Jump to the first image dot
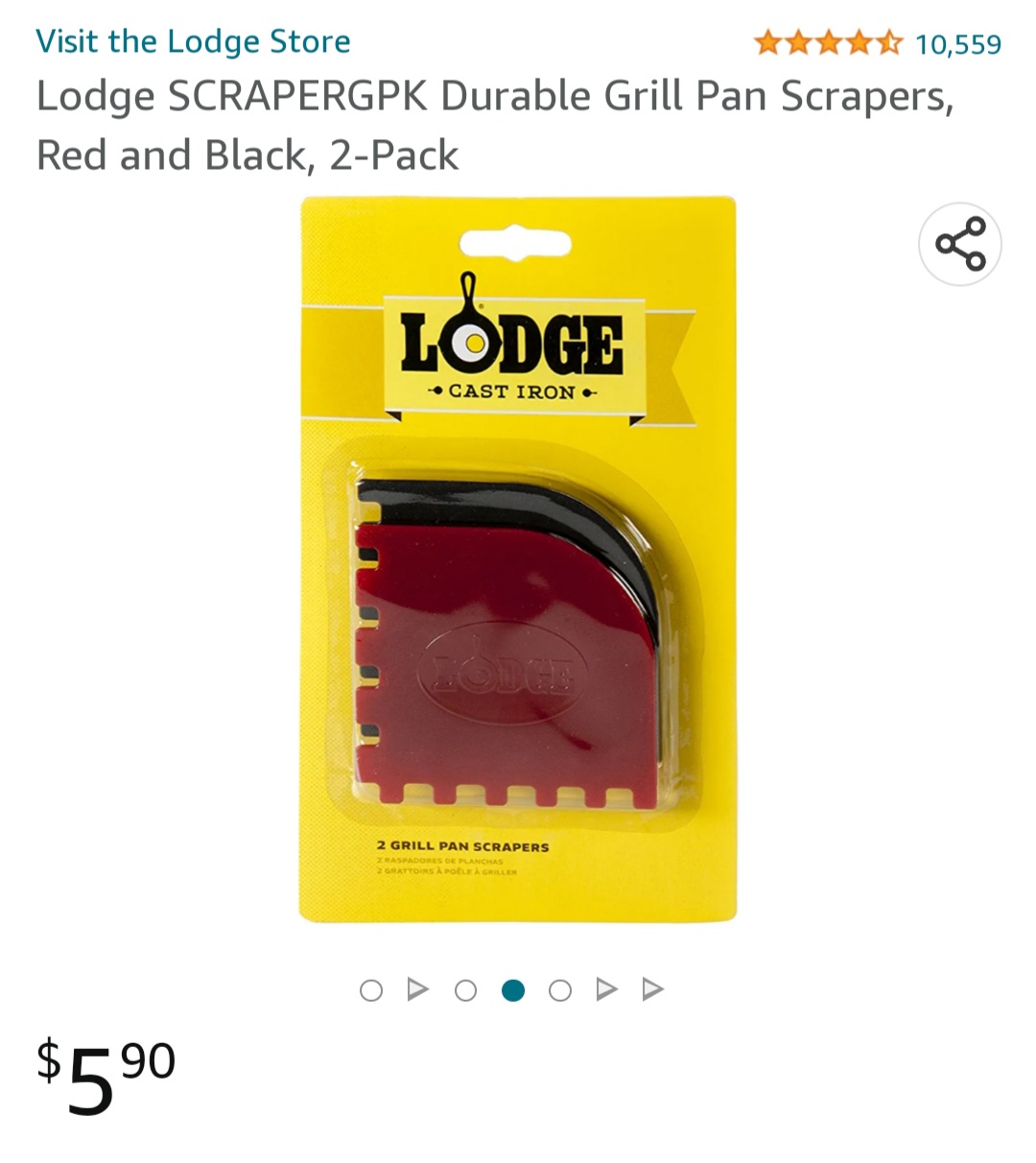This screenshot has width=1036, height=1163. (x=371, y=990)
